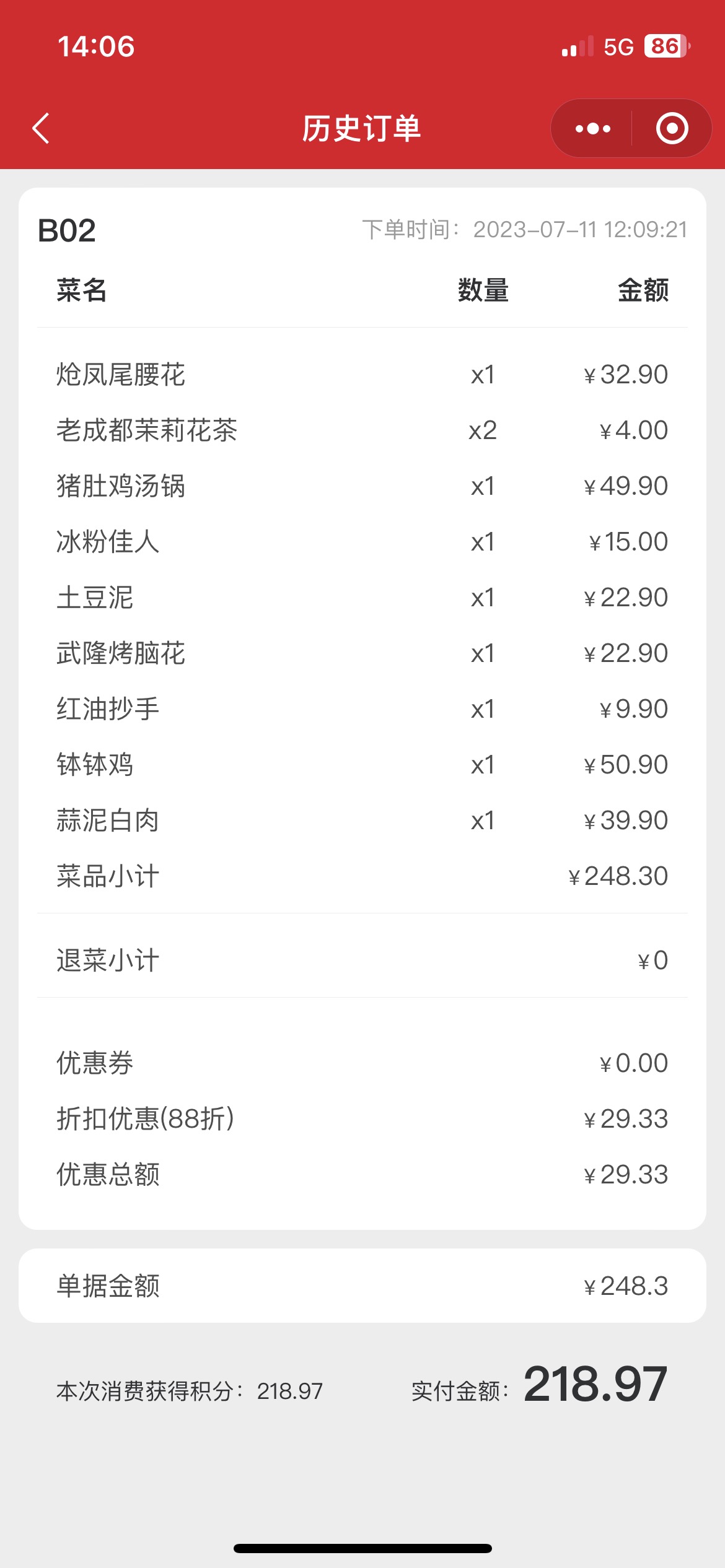Go back from the 历史订单 page

point(41,129)
